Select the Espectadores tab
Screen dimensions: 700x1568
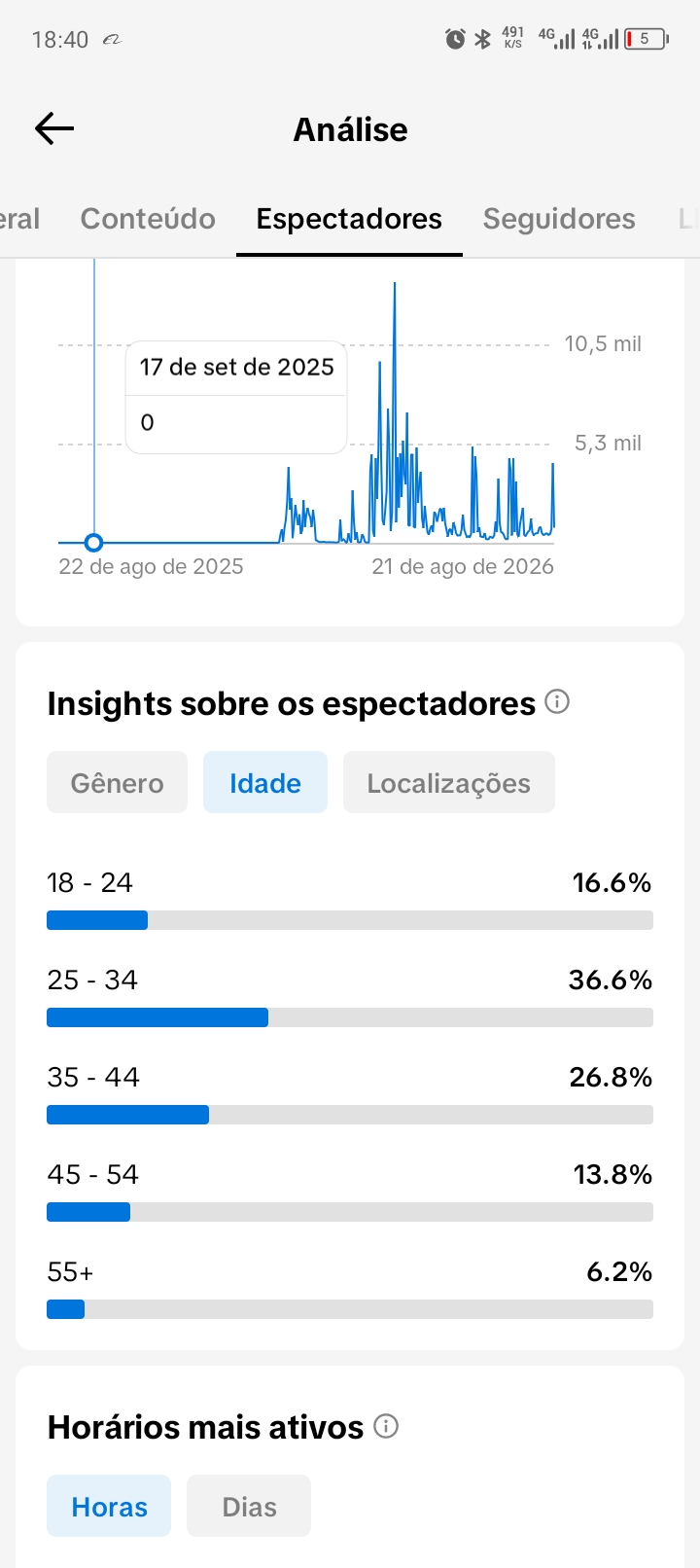pyautogui.click(x=349, y=219)
